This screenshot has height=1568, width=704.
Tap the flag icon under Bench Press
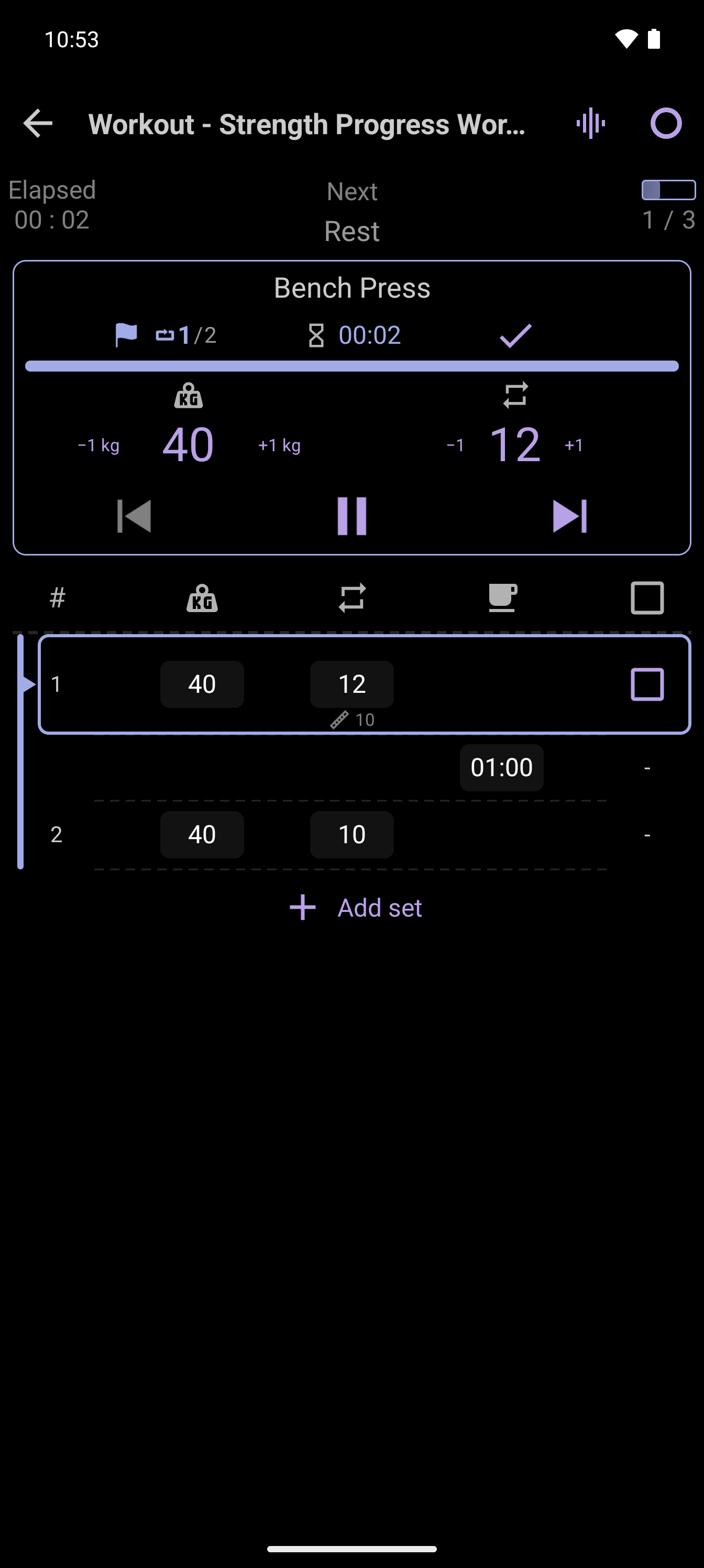click(126, 335)
